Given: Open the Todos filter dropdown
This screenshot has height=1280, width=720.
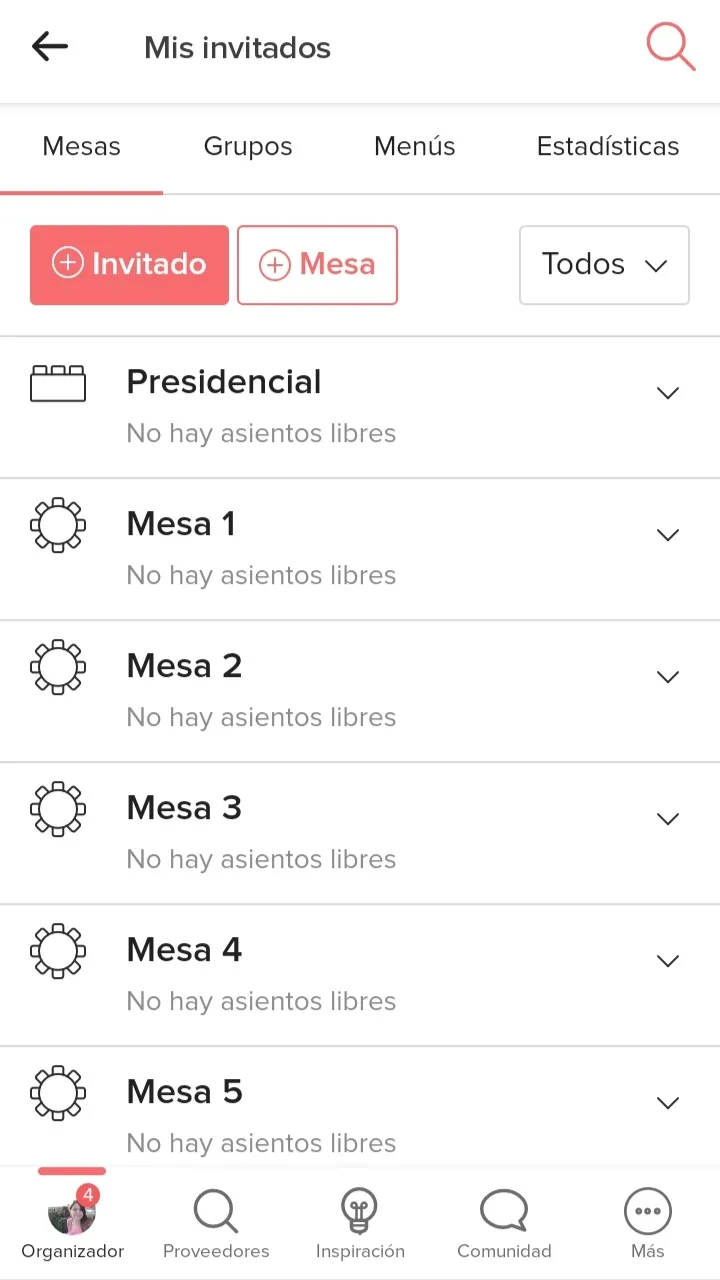Looking at the screenshot, I should click(604, 264).
